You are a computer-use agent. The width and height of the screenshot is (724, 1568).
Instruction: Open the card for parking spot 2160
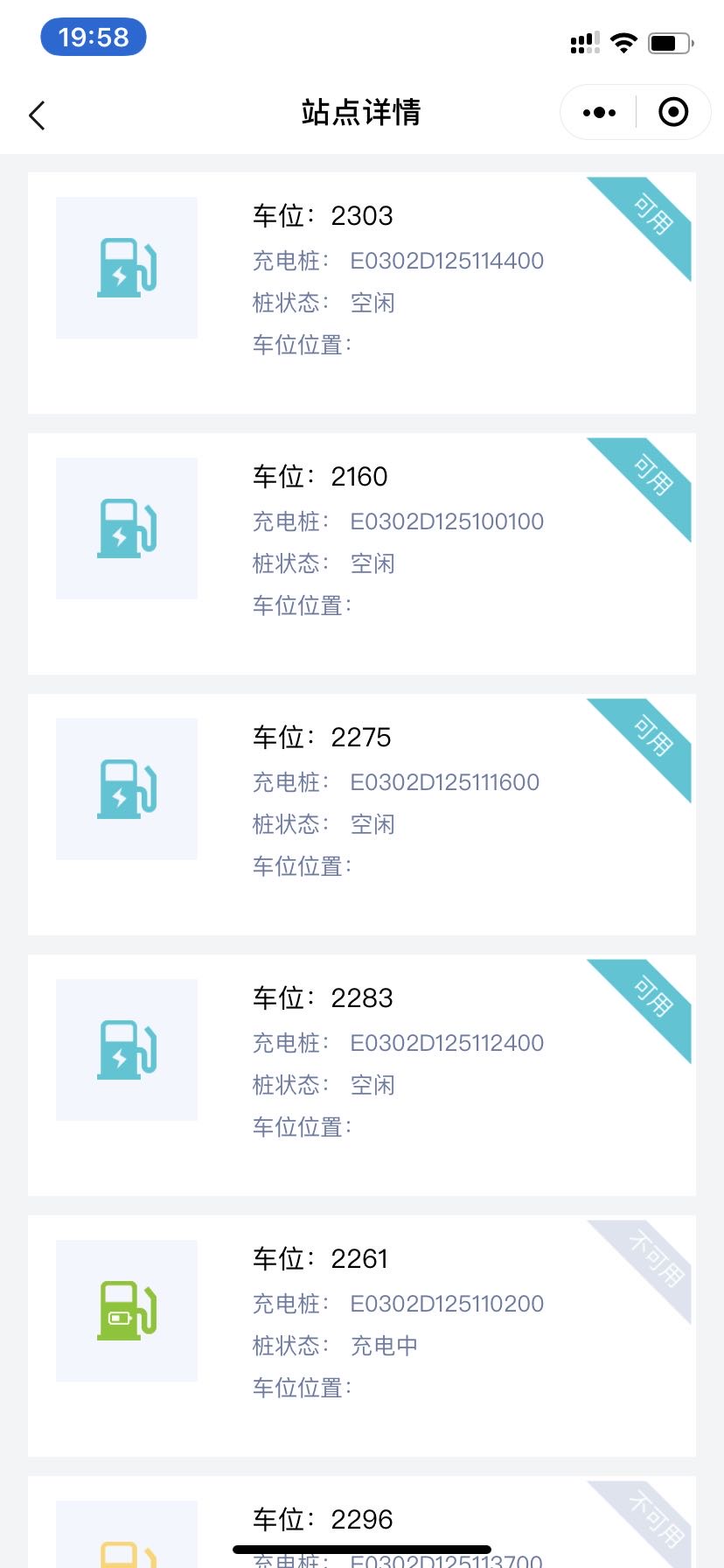pos(361,553)
